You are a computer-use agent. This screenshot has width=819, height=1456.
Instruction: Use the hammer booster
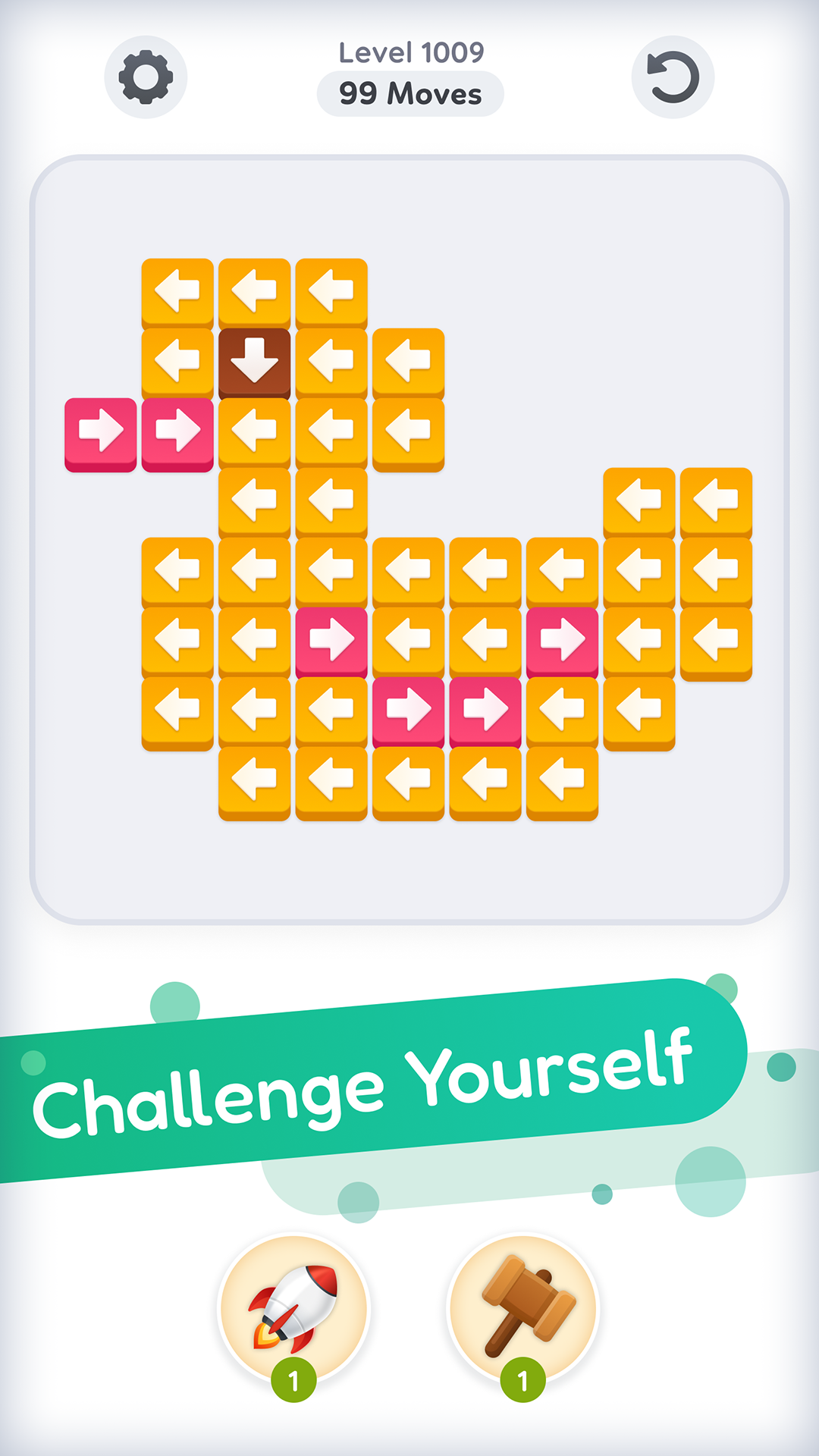[523, 1309]
